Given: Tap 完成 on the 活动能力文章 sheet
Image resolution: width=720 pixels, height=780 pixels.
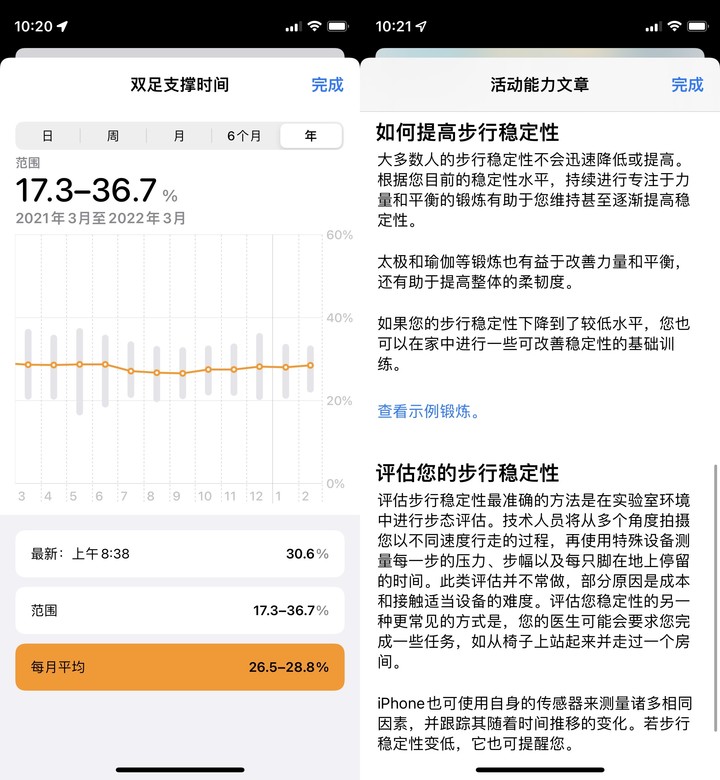Looking at the screenshot, I should (687, 85).
